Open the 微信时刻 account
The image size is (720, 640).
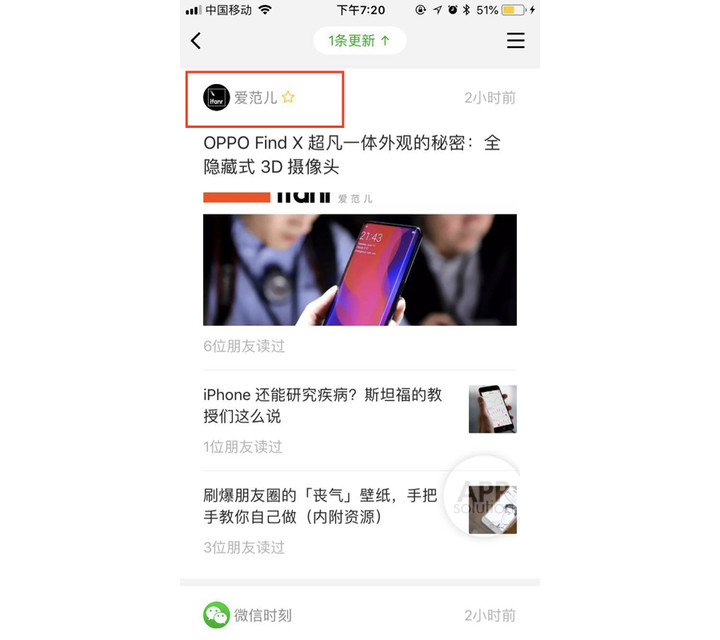262,615
